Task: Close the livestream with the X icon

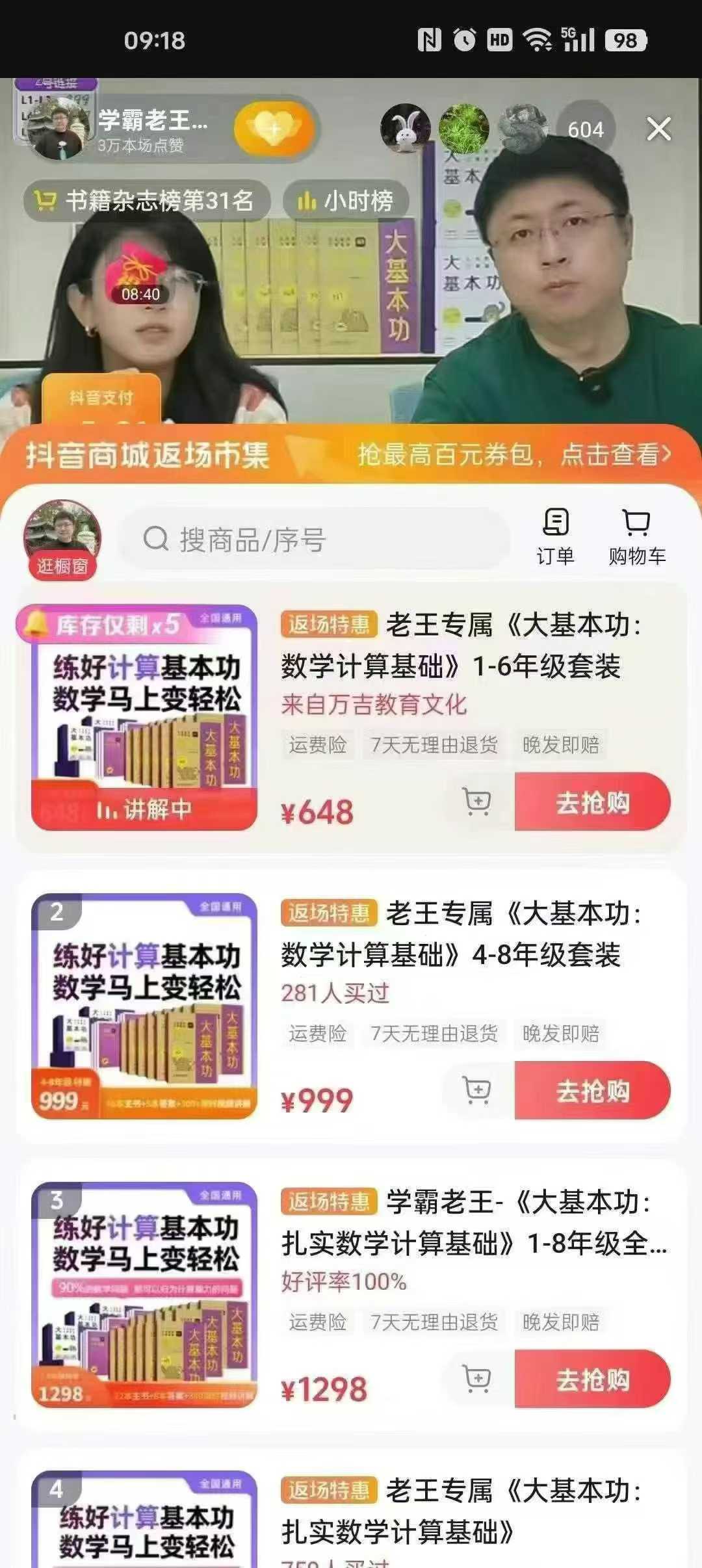Action: point(658,129)
